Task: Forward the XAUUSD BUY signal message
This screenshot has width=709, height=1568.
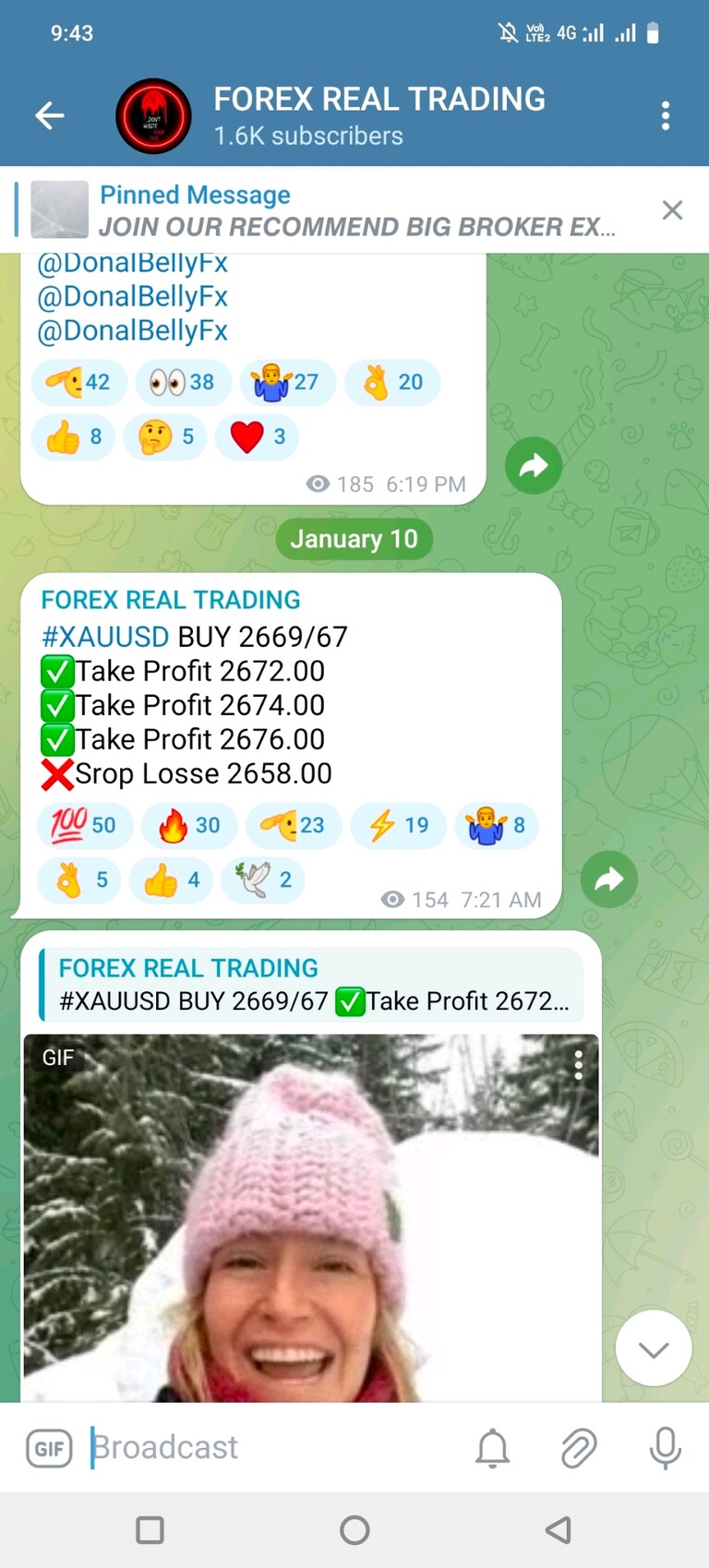Action: click(609, 879)
